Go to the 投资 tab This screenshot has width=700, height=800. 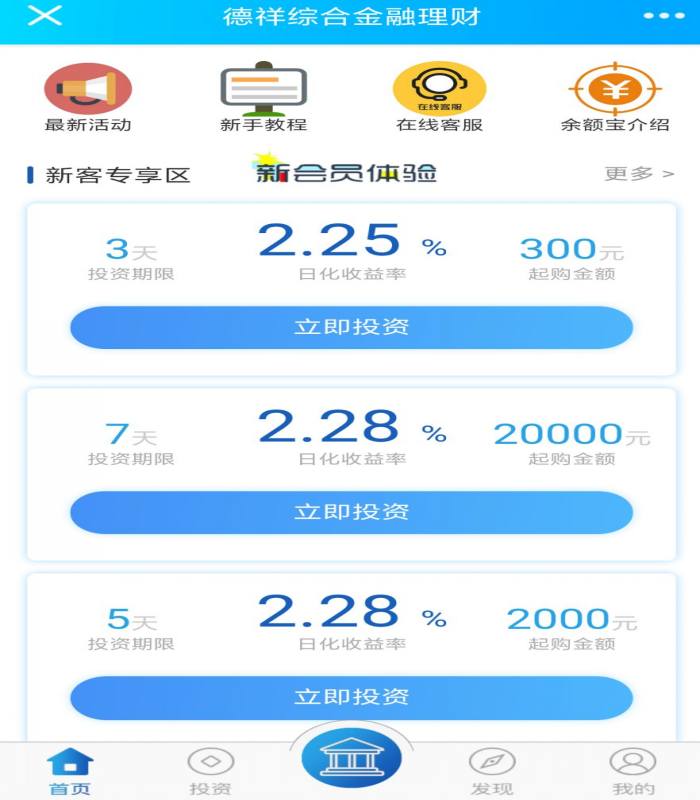click(x=210, y=772)
